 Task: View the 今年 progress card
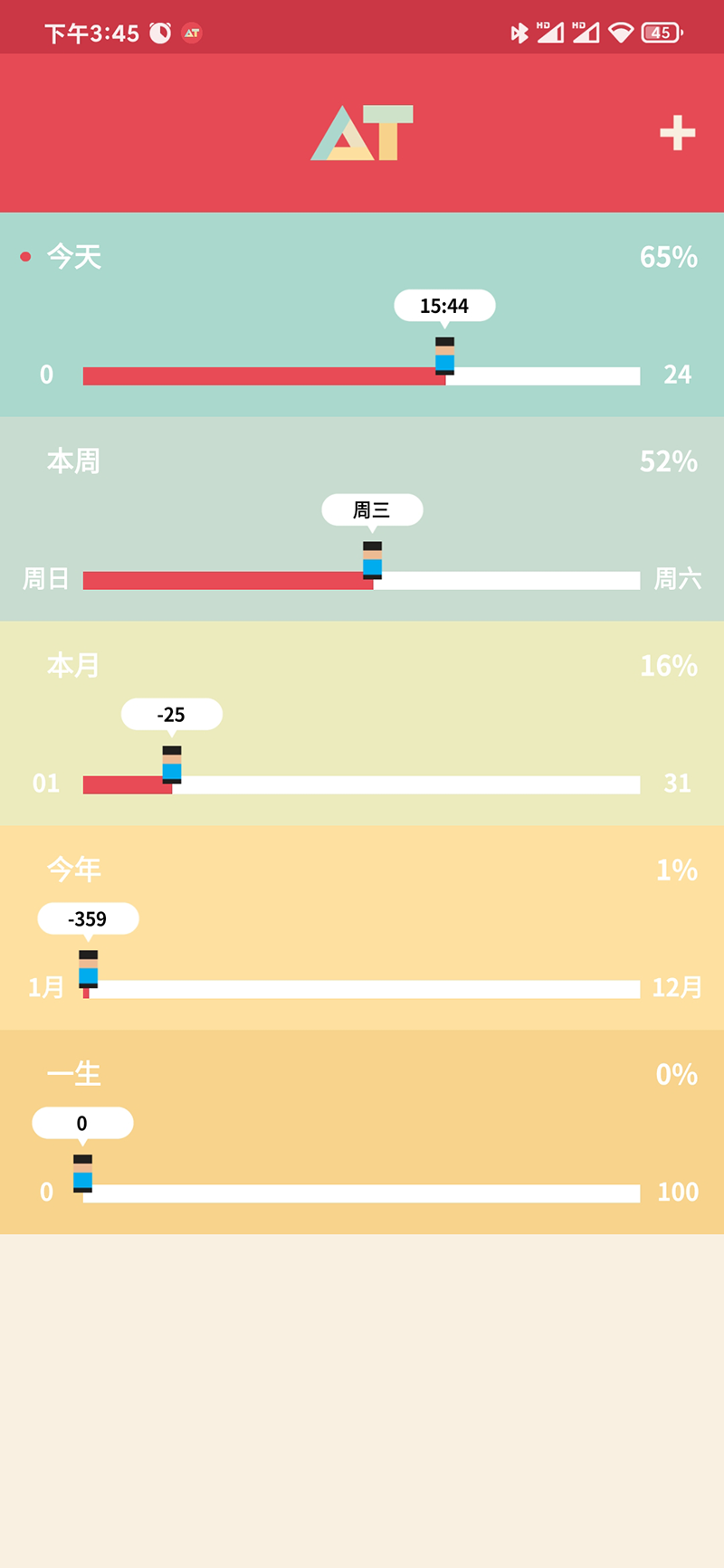click(362, 927)
